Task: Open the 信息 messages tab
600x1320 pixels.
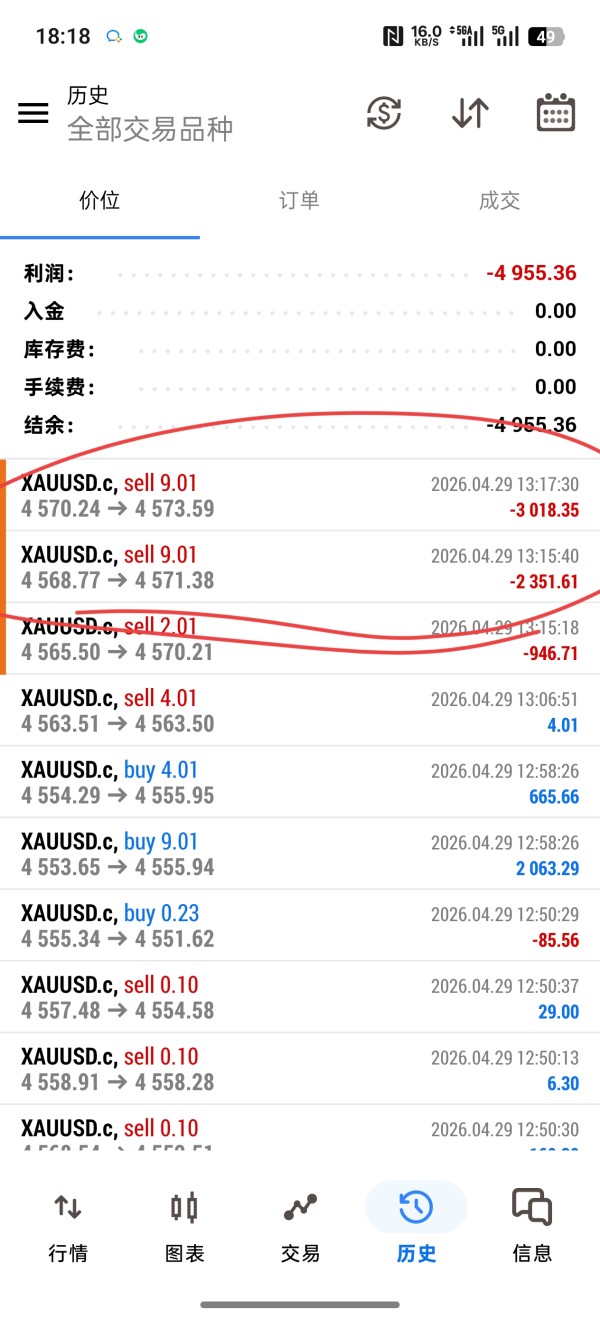Action: pos(531,1226)
